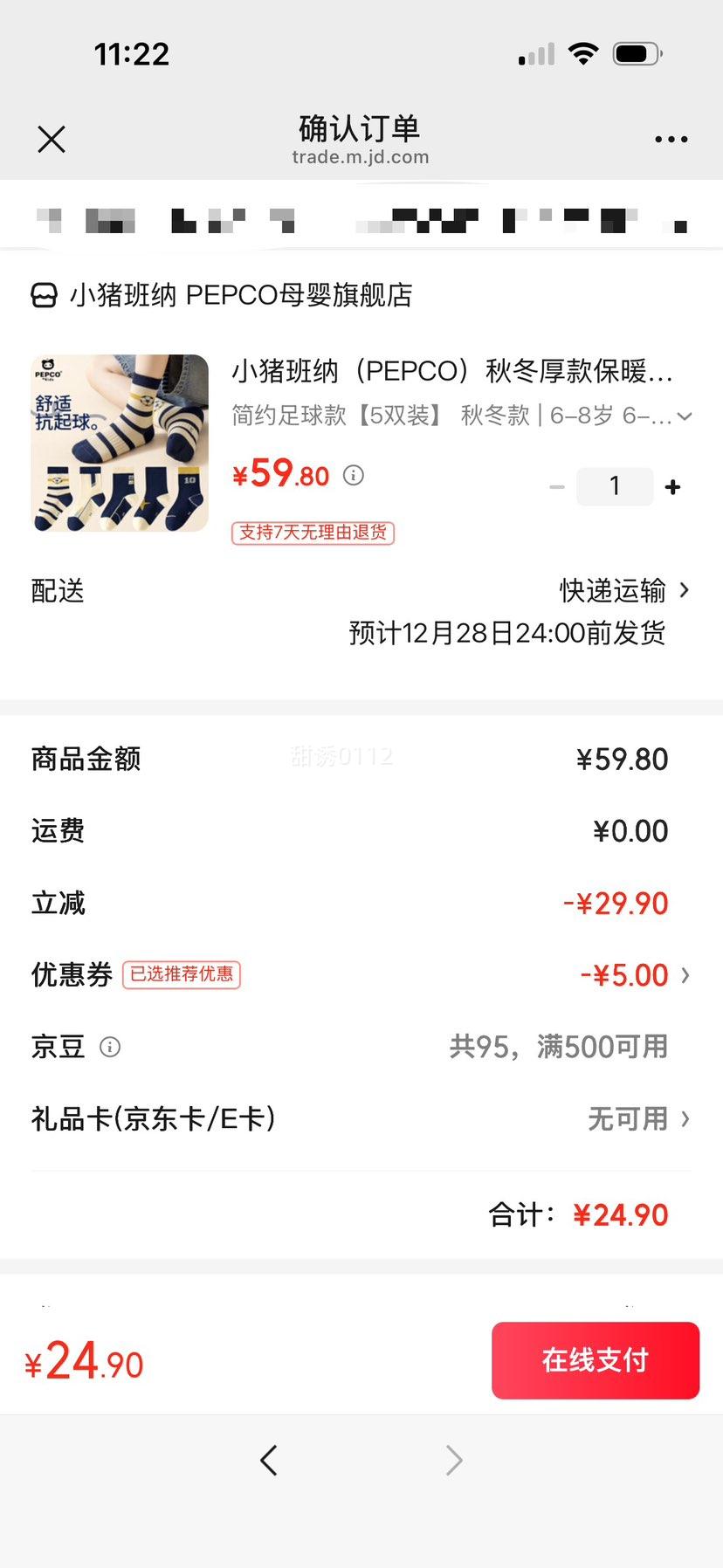Viewport: 723px width, 1568px height.
Task: Open the PEPCO socks product thumbnail
Action: tap(120, 443)
